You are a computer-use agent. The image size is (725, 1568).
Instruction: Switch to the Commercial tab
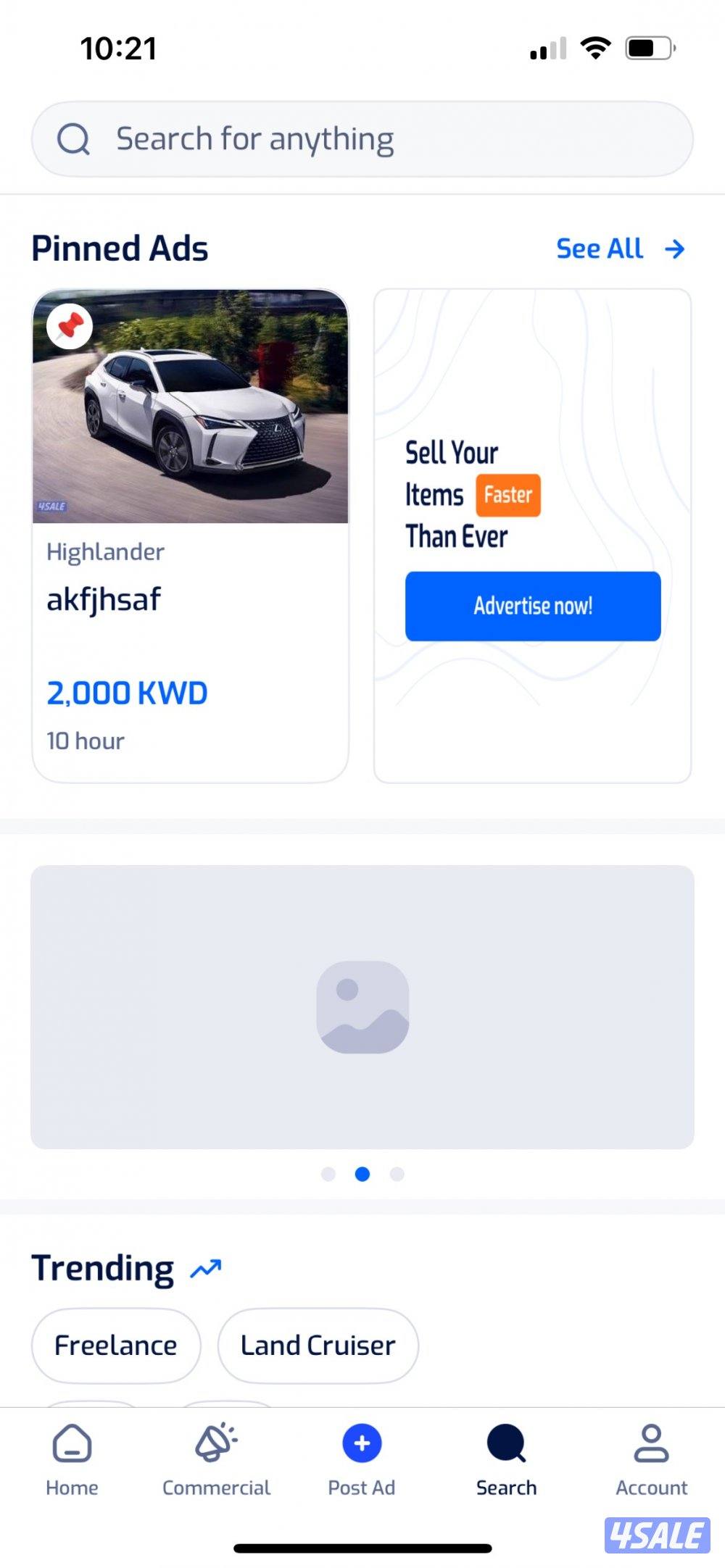tap(216, 1459)
